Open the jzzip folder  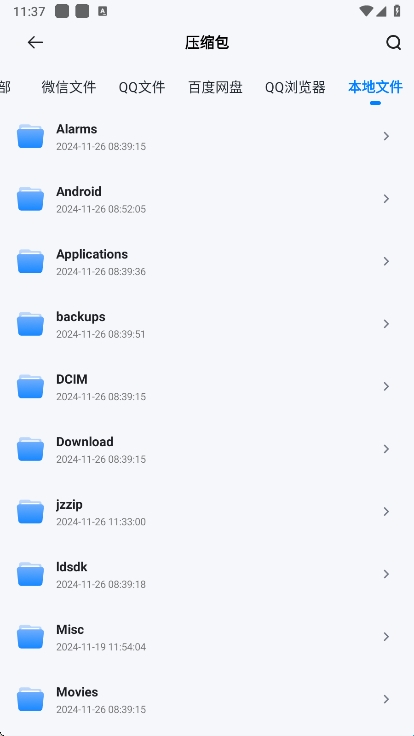coord(207,512)
